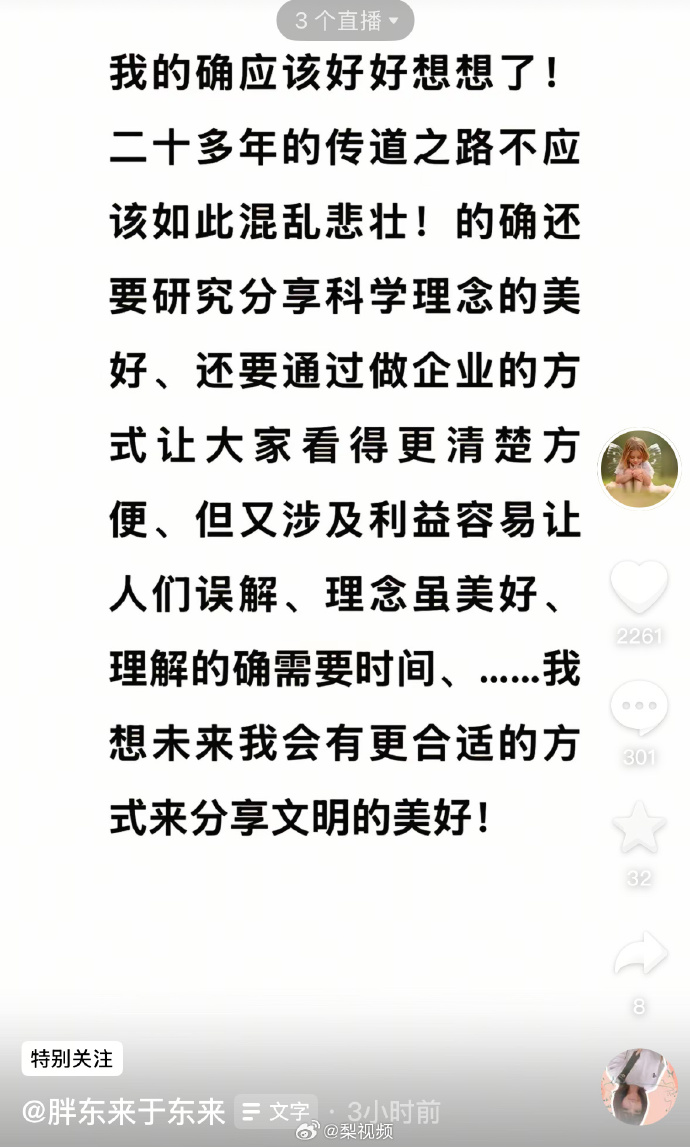Tap the 文字 chip
Viewport: 690px width, 1147px height.
pyautogui.click(x=277, y=1111)
